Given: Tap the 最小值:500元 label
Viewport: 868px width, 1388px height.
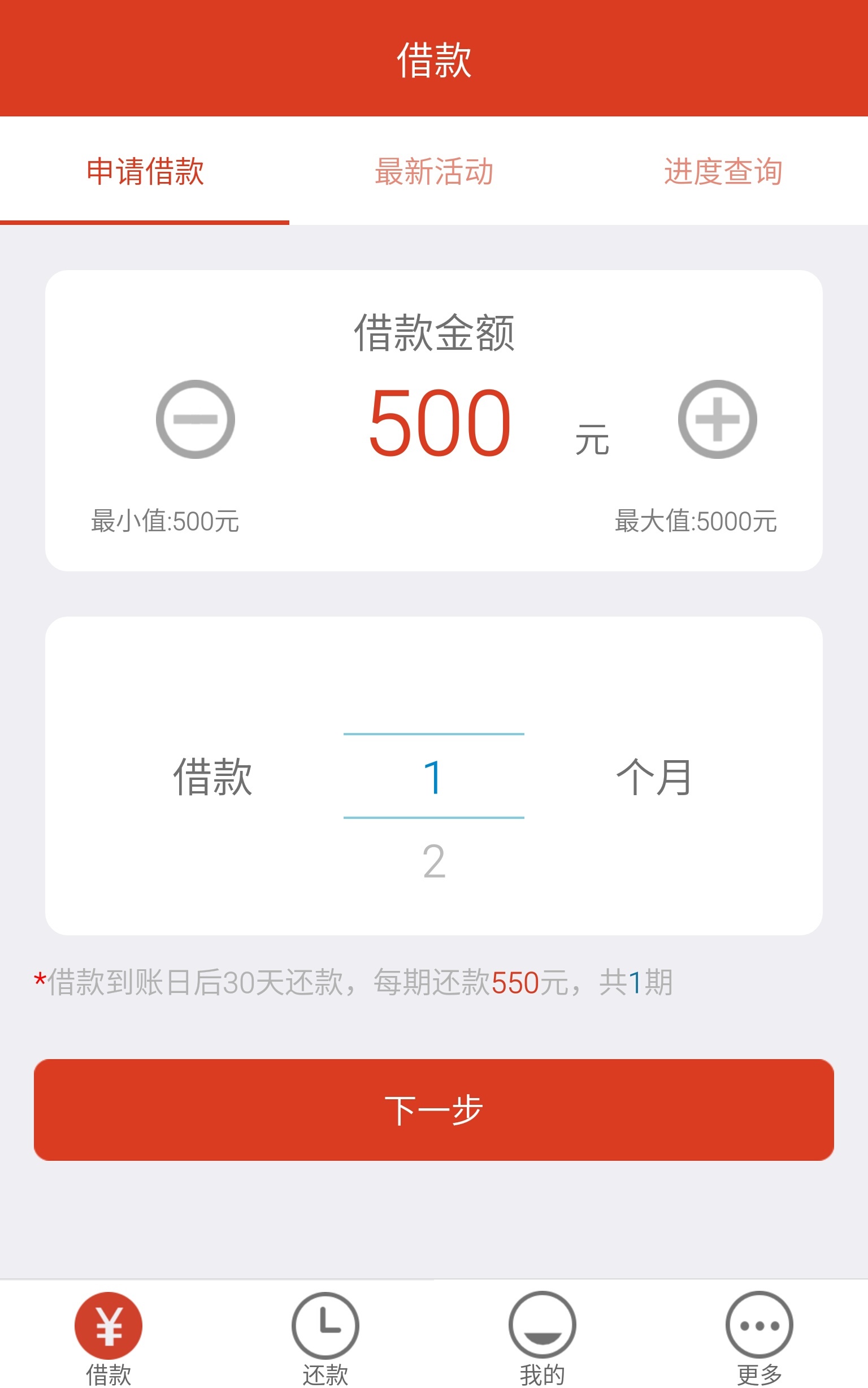Looking at the screenshot, I should click(167, 521).
